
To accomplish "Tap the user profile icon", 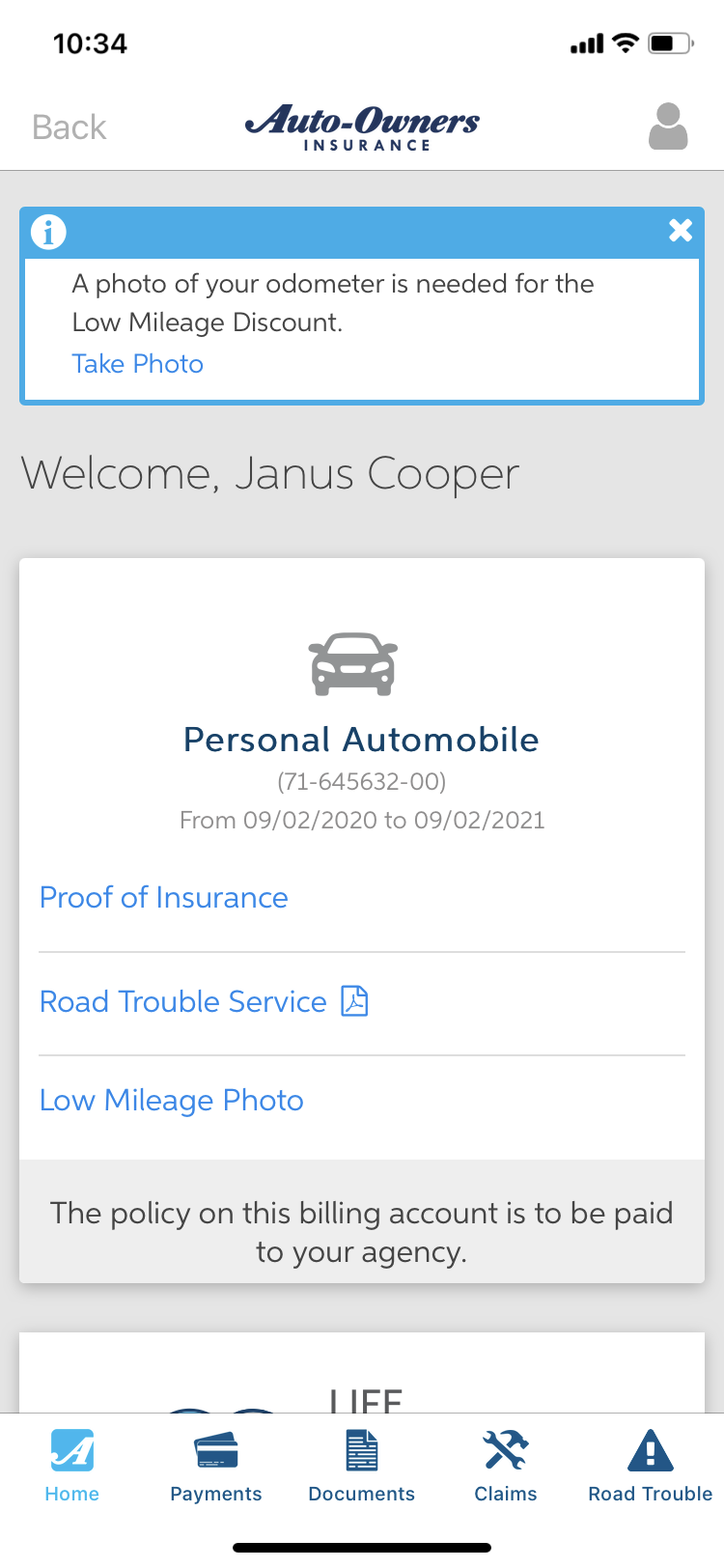I will pos(667,126).
